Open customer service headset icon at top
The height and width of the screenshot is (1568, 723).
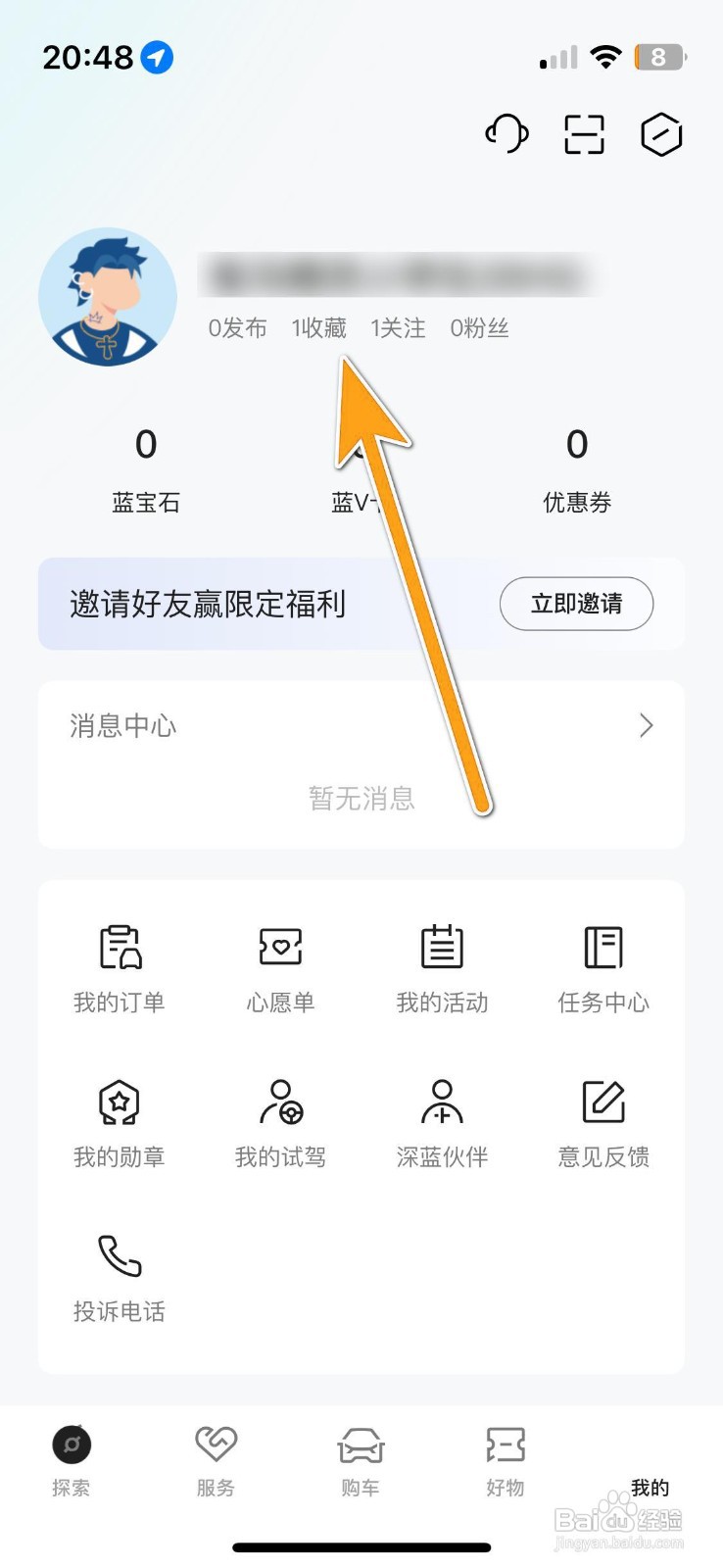pos(506,135)
